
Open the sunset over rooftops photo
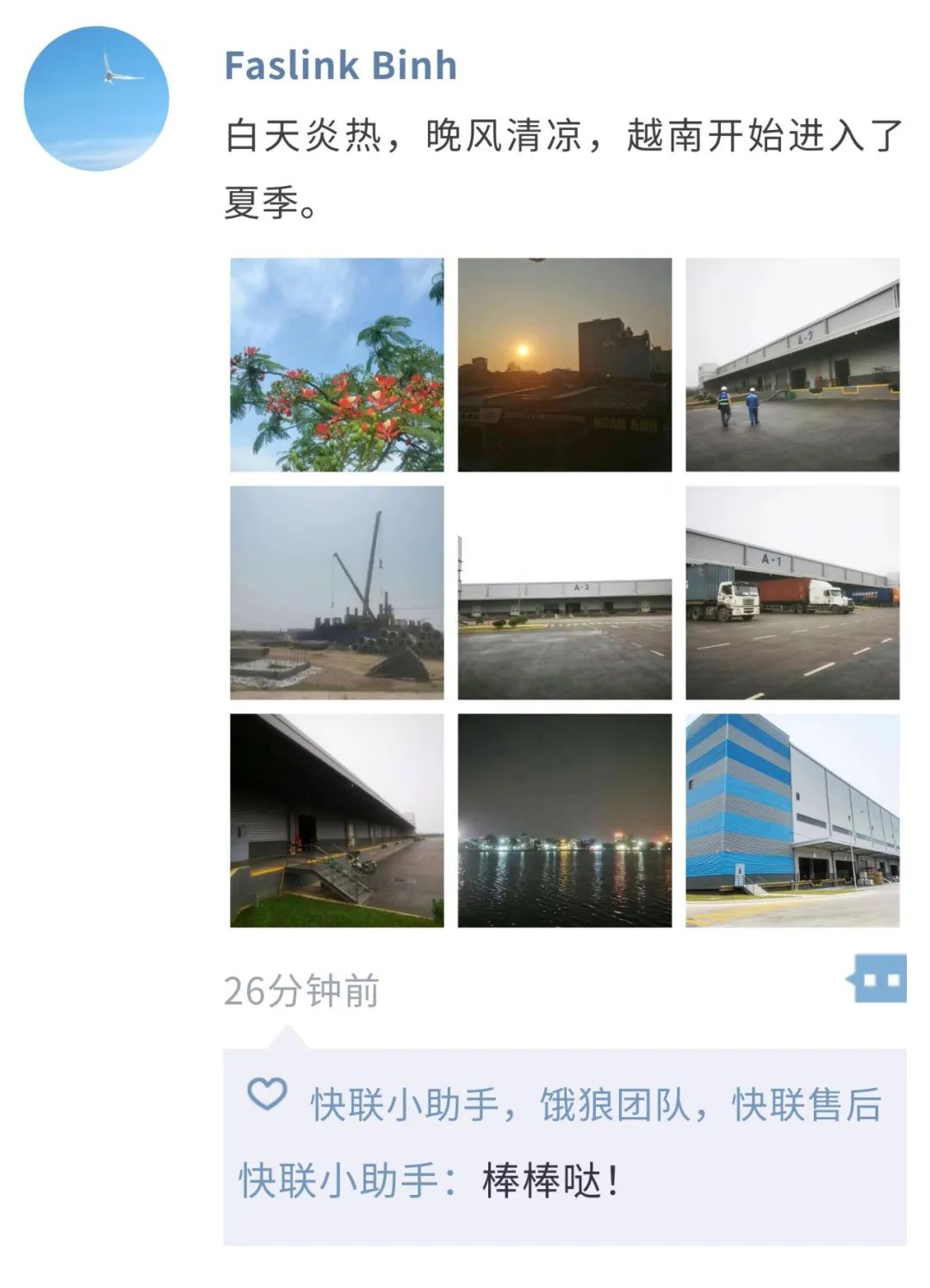tap(564, 364)
